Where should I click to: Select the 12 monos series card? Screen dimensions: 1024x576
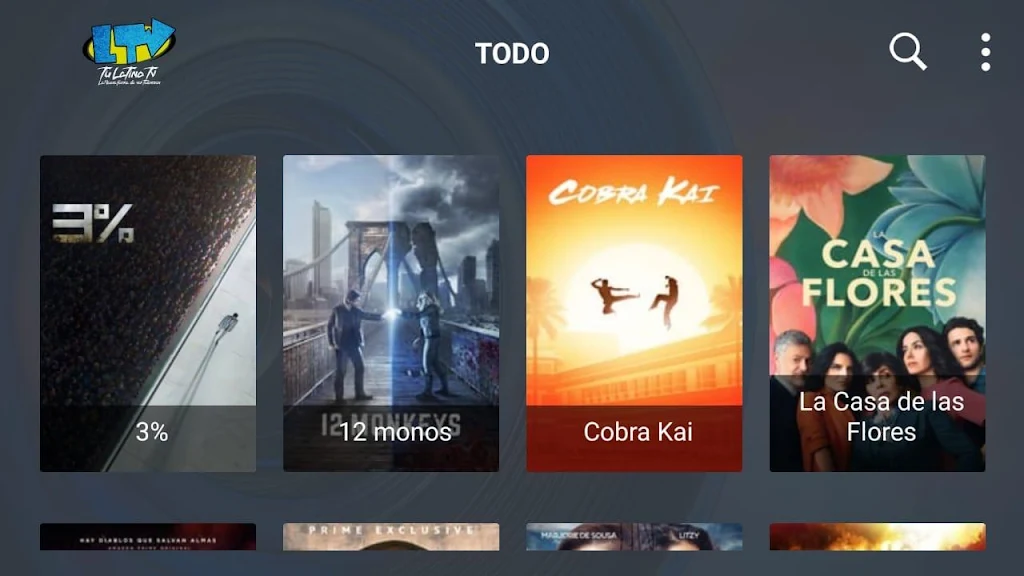[391, 313]
